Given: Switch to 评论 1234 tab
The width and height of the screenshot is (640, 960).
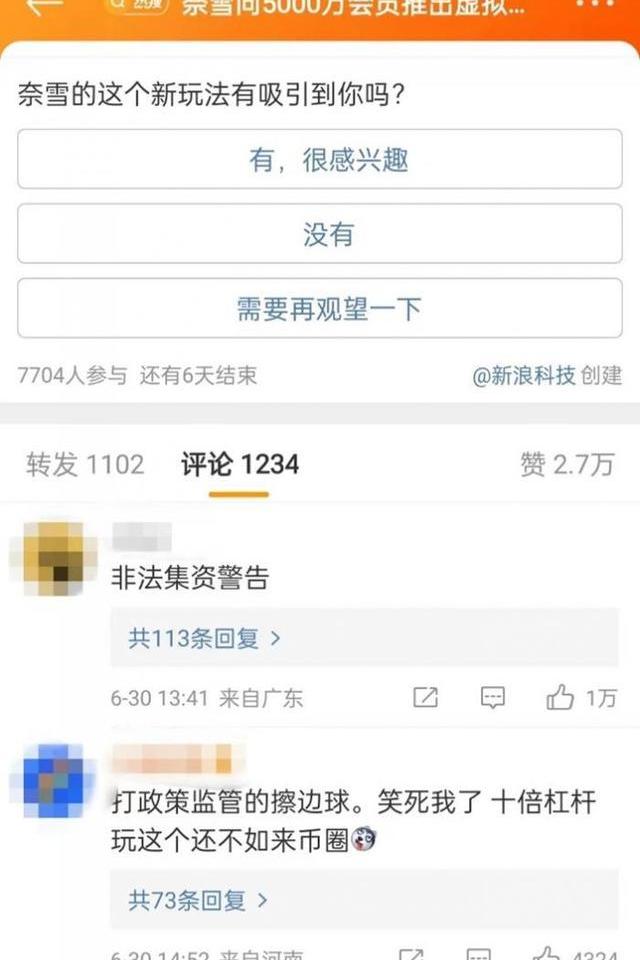Looking at the screenshot, I should click(x=240, y=464).
